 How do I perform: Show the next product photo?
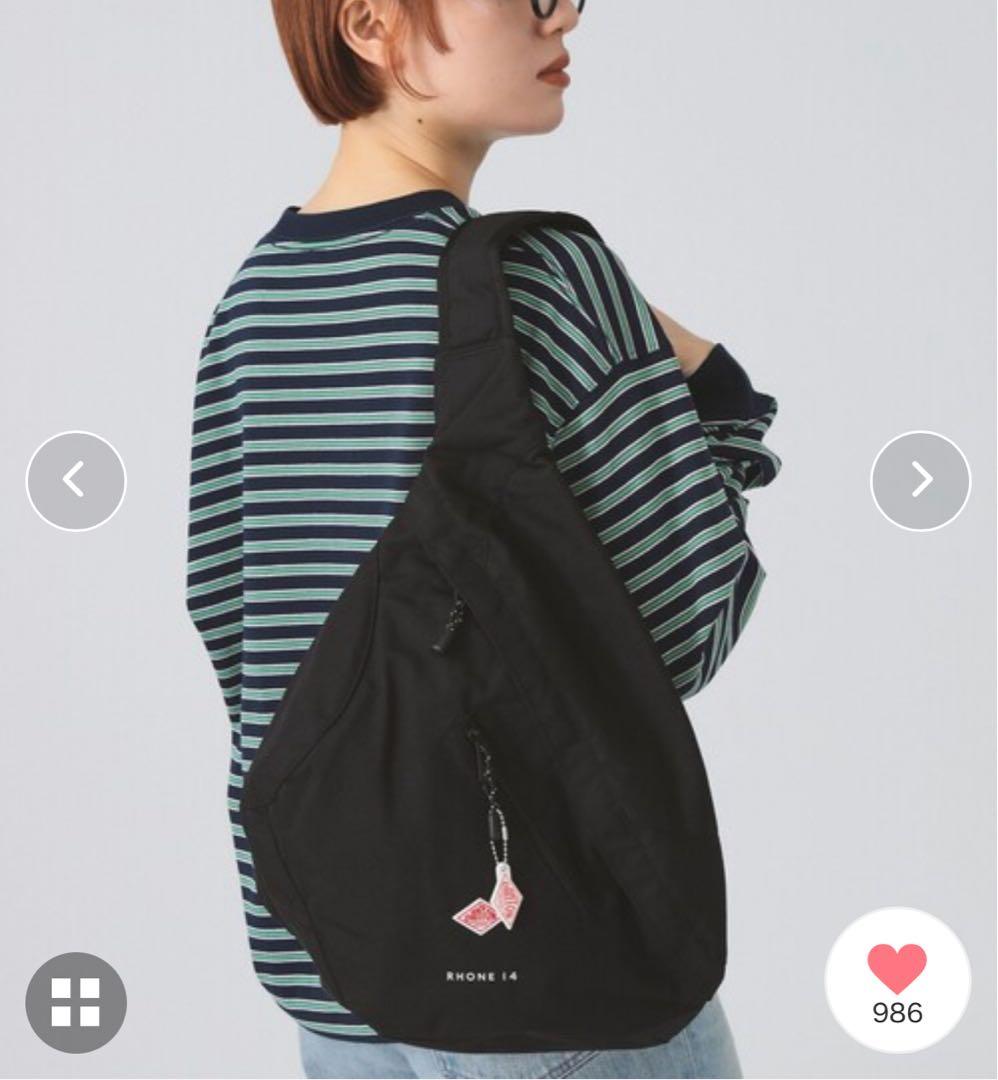point(920,481)
